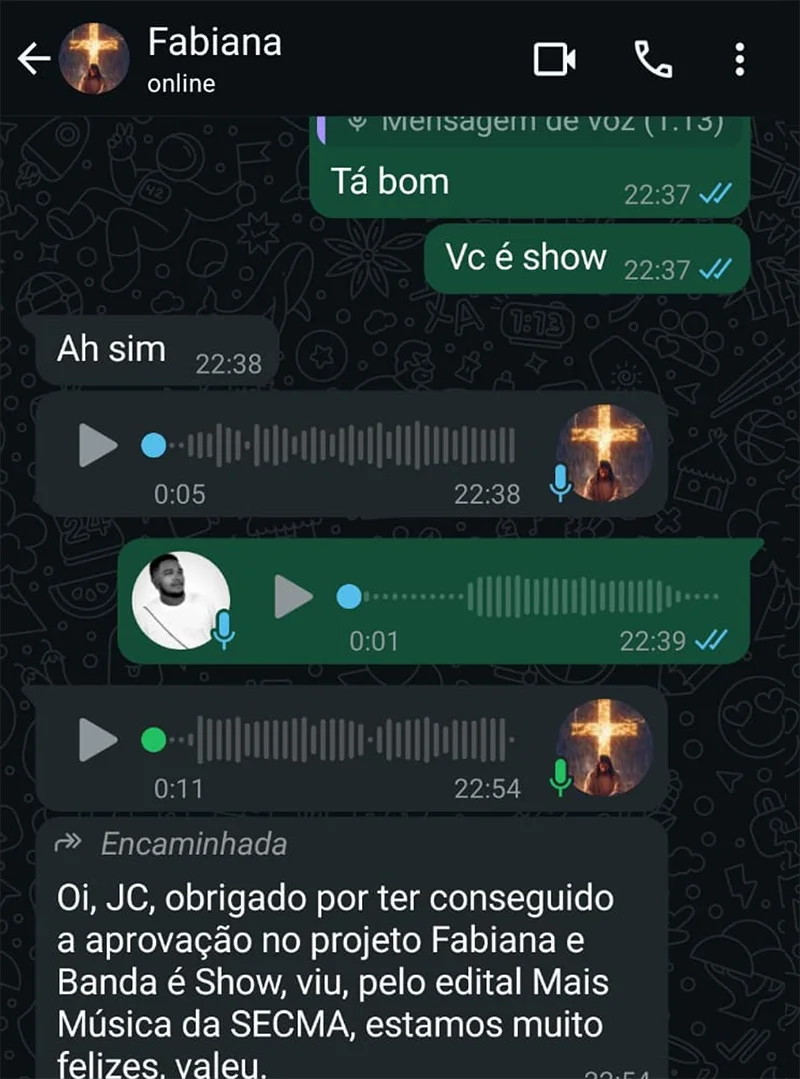Open Fabiana's contact info

[x=214, y=58]
